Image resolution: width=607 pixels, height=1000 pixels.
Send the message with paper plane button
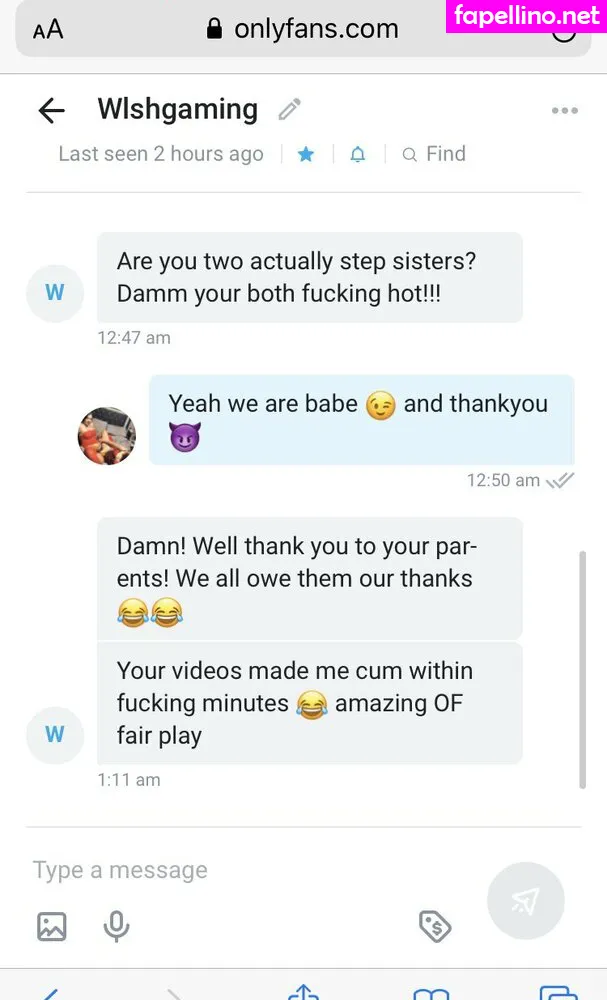(525, 901)
